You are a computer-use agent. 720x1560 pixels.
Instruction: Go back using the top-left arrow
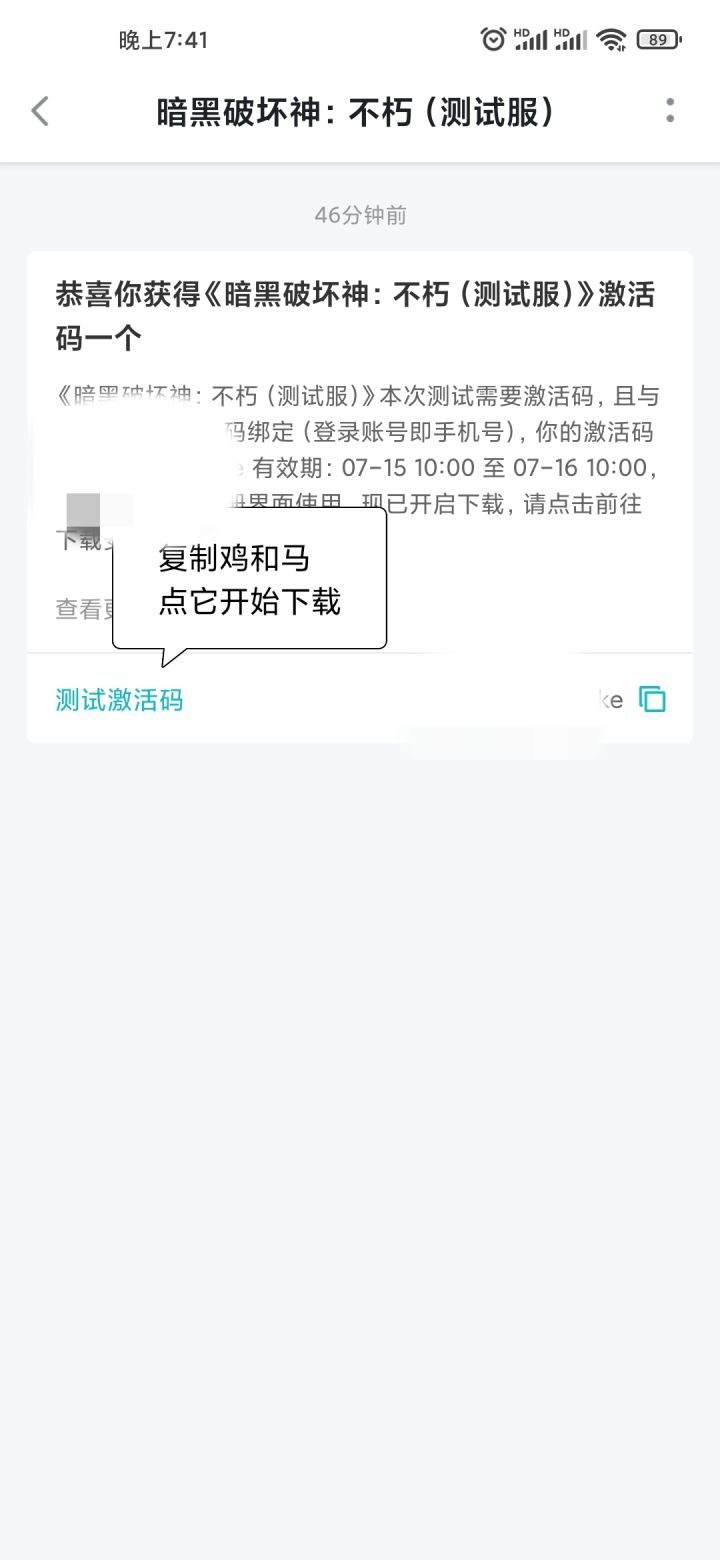coord(40,111)
